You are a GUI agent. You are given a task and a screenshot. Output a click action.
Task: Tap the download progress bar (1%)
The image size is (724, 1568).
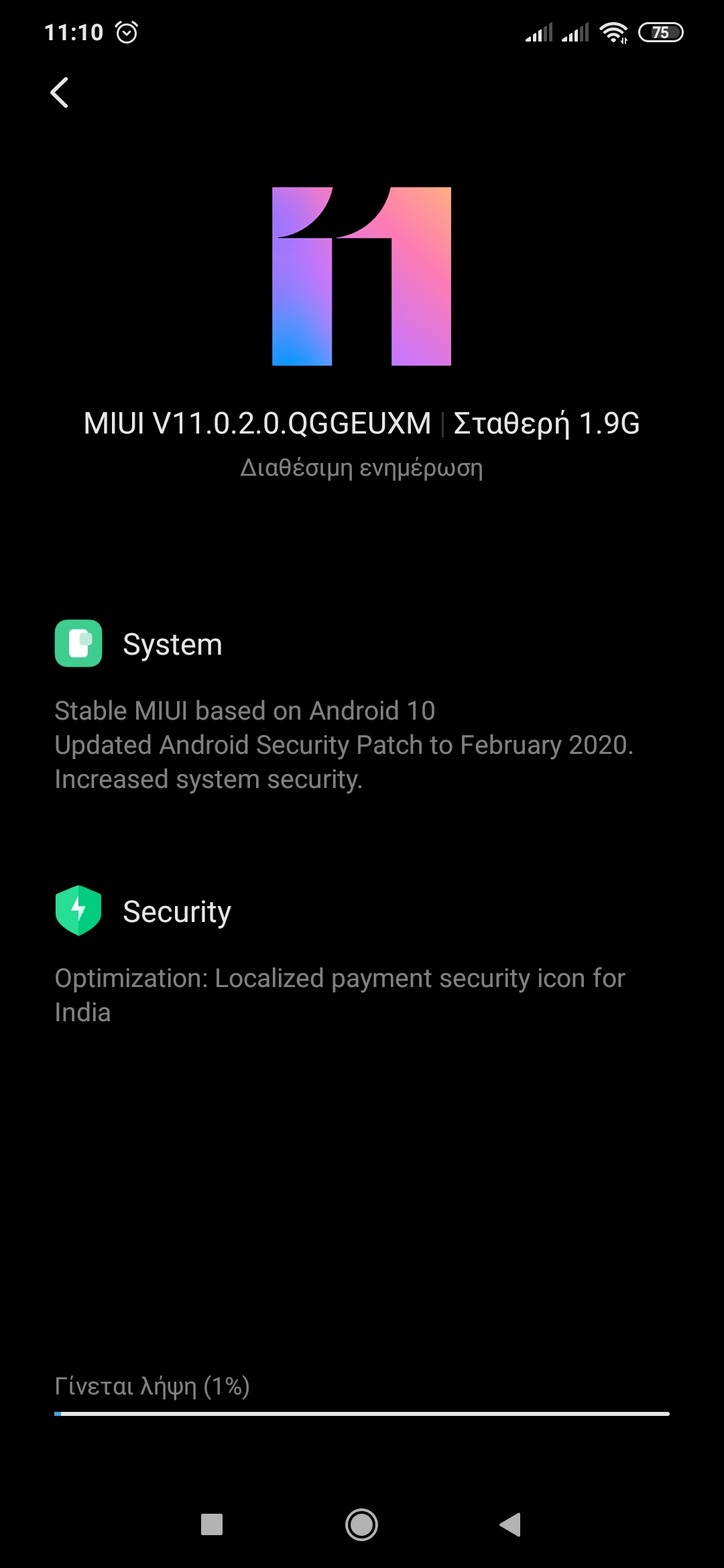(362, 1414)
